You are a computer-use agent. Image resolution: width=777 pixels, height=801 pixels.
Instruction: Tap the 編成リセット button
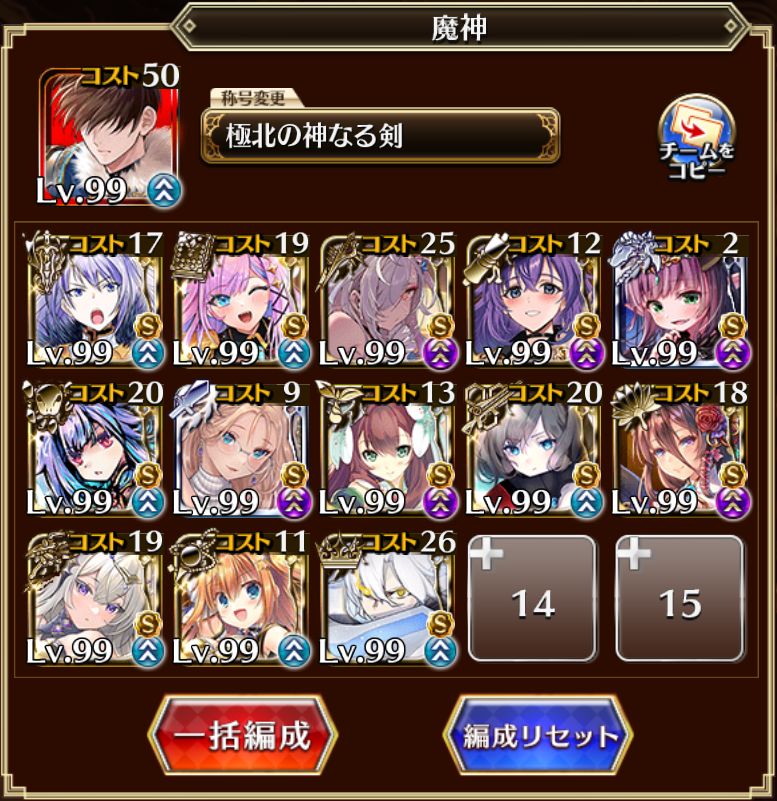coord(538,736)
